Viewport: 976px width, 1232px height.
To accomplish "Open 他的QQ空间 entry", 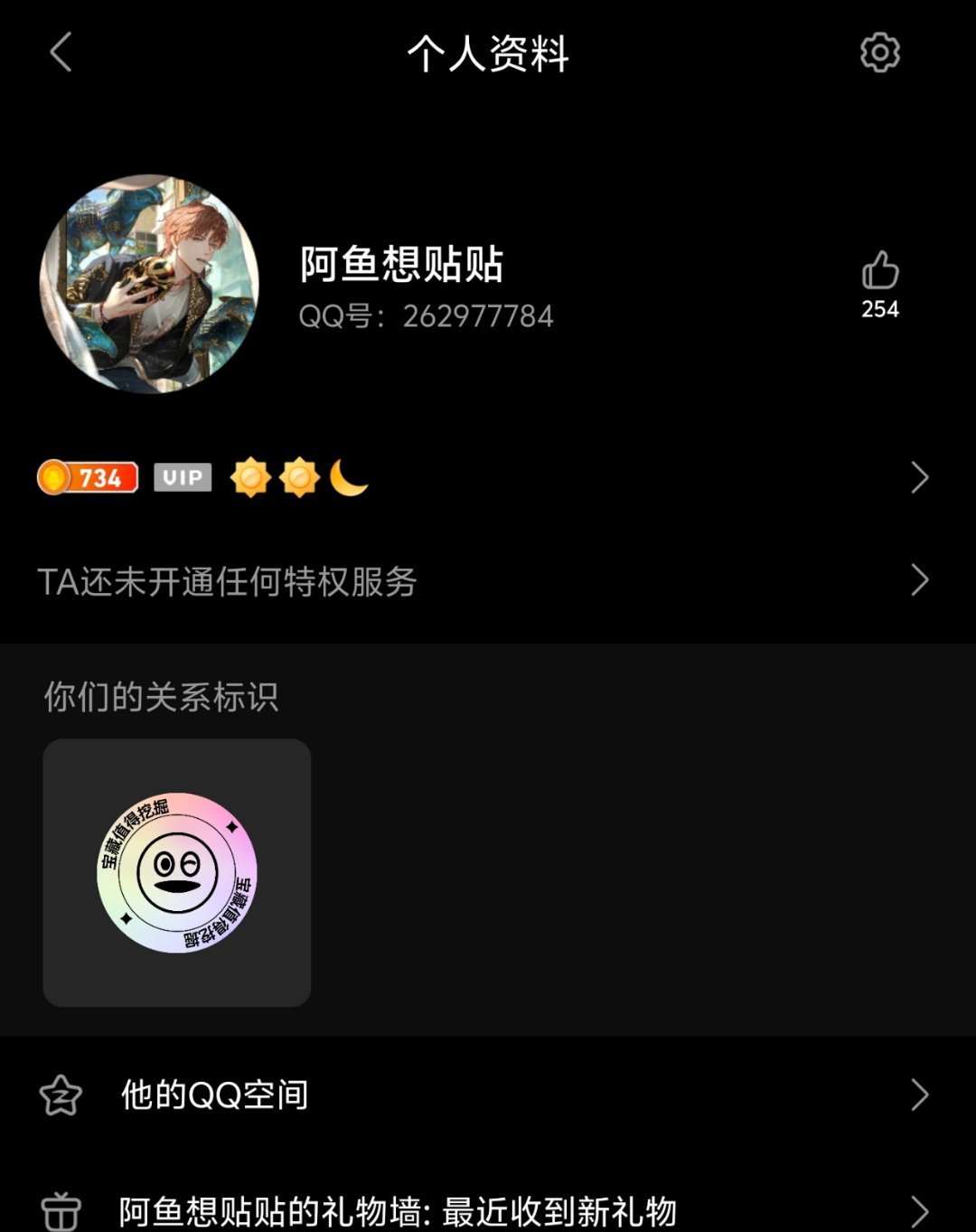I will [211, 1096].
